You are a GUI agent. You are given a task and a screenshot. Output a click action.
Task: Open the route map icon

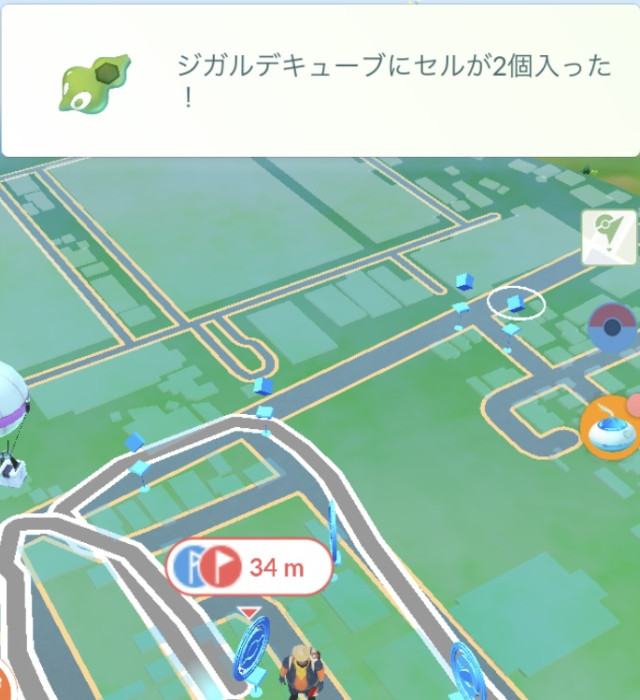[609, 238]
